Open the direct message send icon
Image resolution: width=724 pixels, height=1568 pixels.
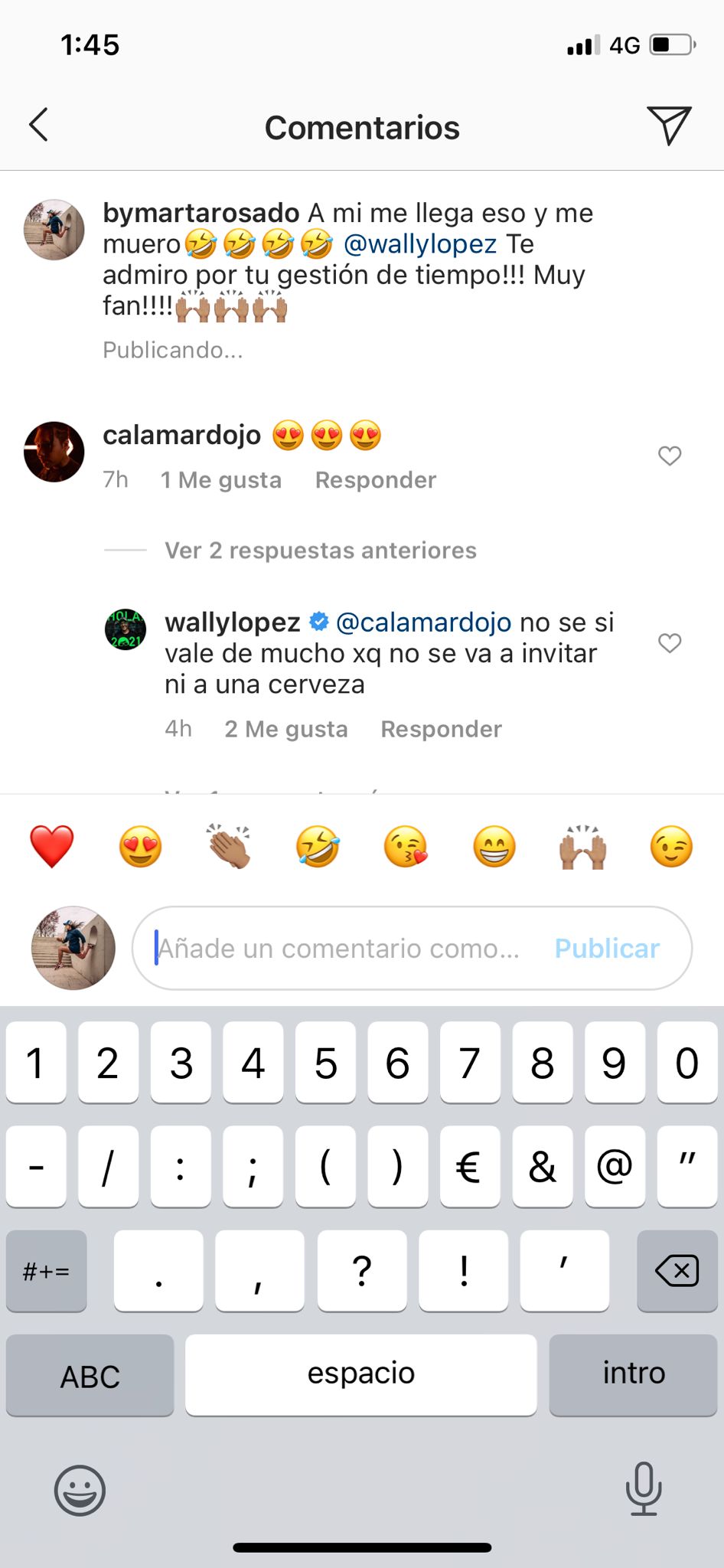pyautogui.click(x=669, y=126)
